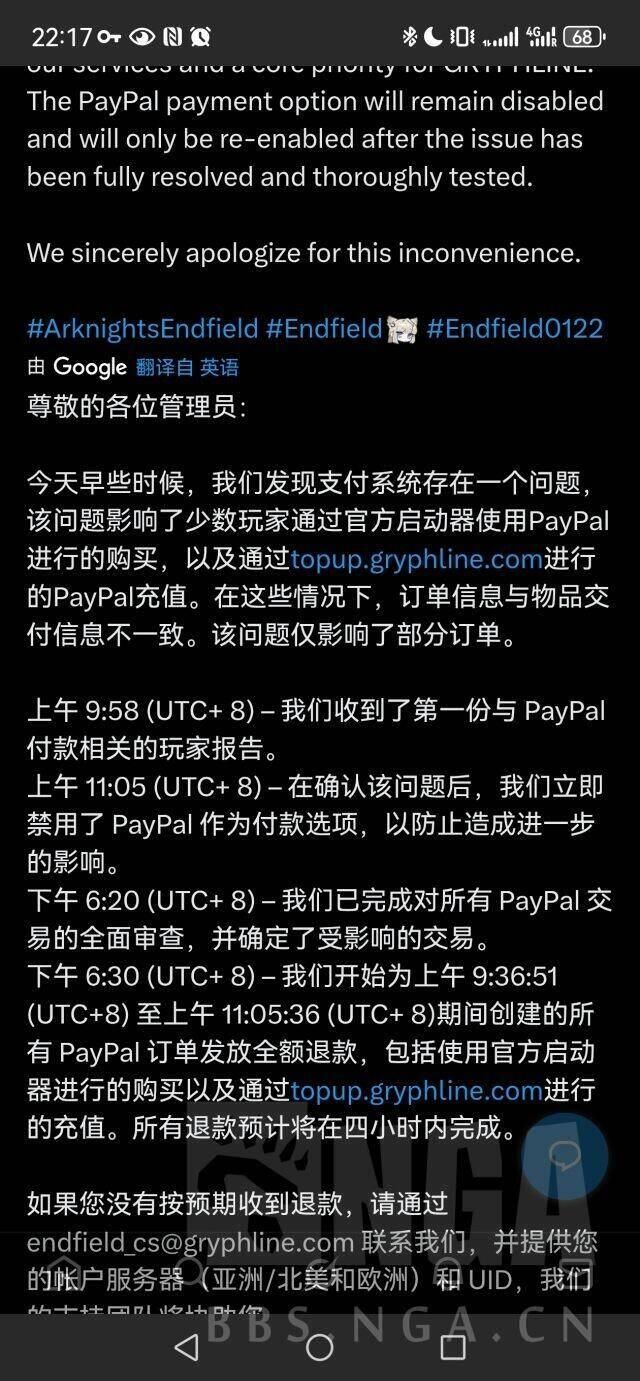This screenshot has height=1381, width=640.
Task: Open topup.gryphline.com link in the refund paragraph
Action: click(x=416, y=1089)
